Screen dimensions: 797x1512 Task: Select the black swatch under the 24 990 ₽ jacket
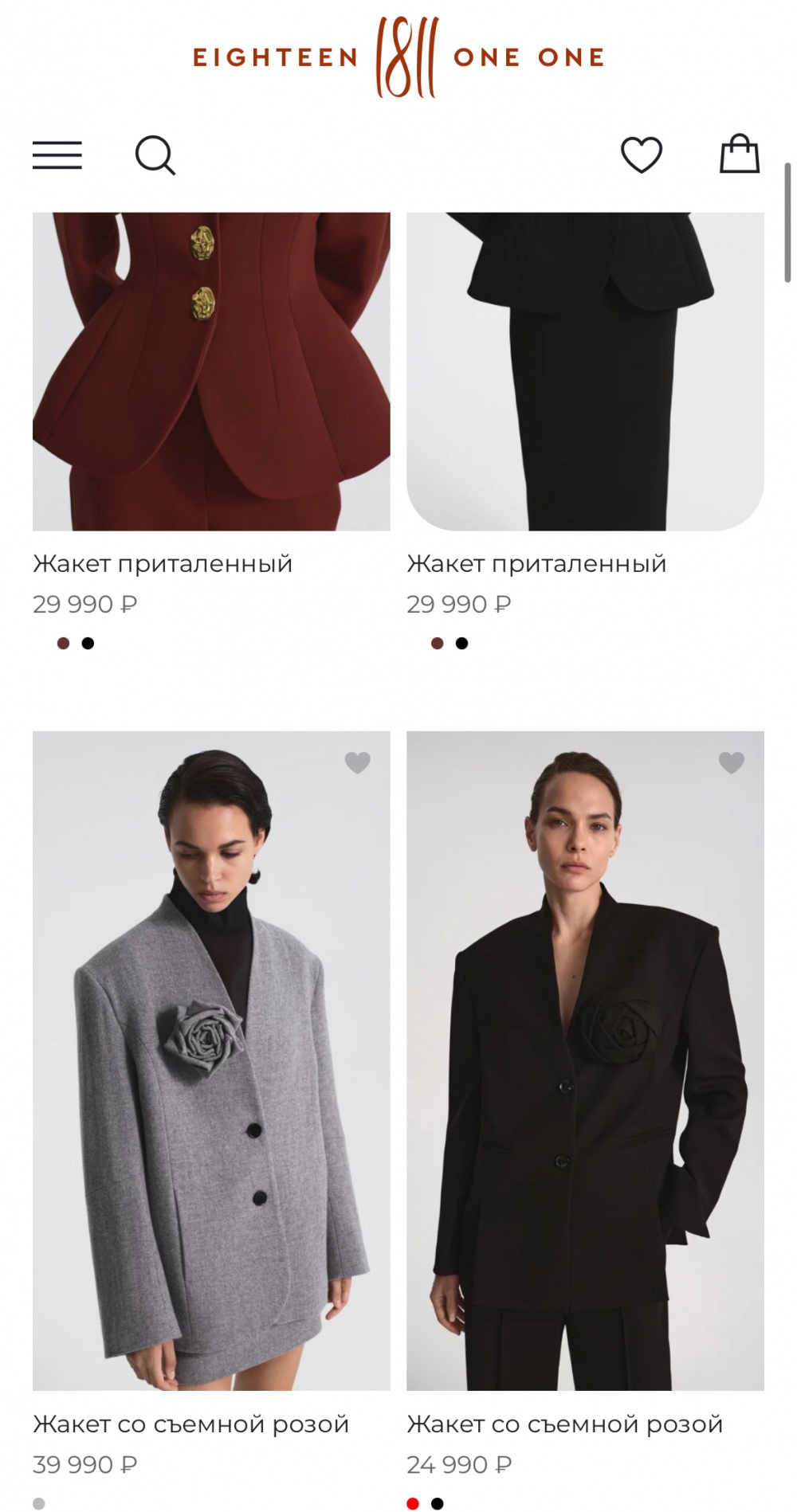pyautogui.click(x=437, y=1503)
